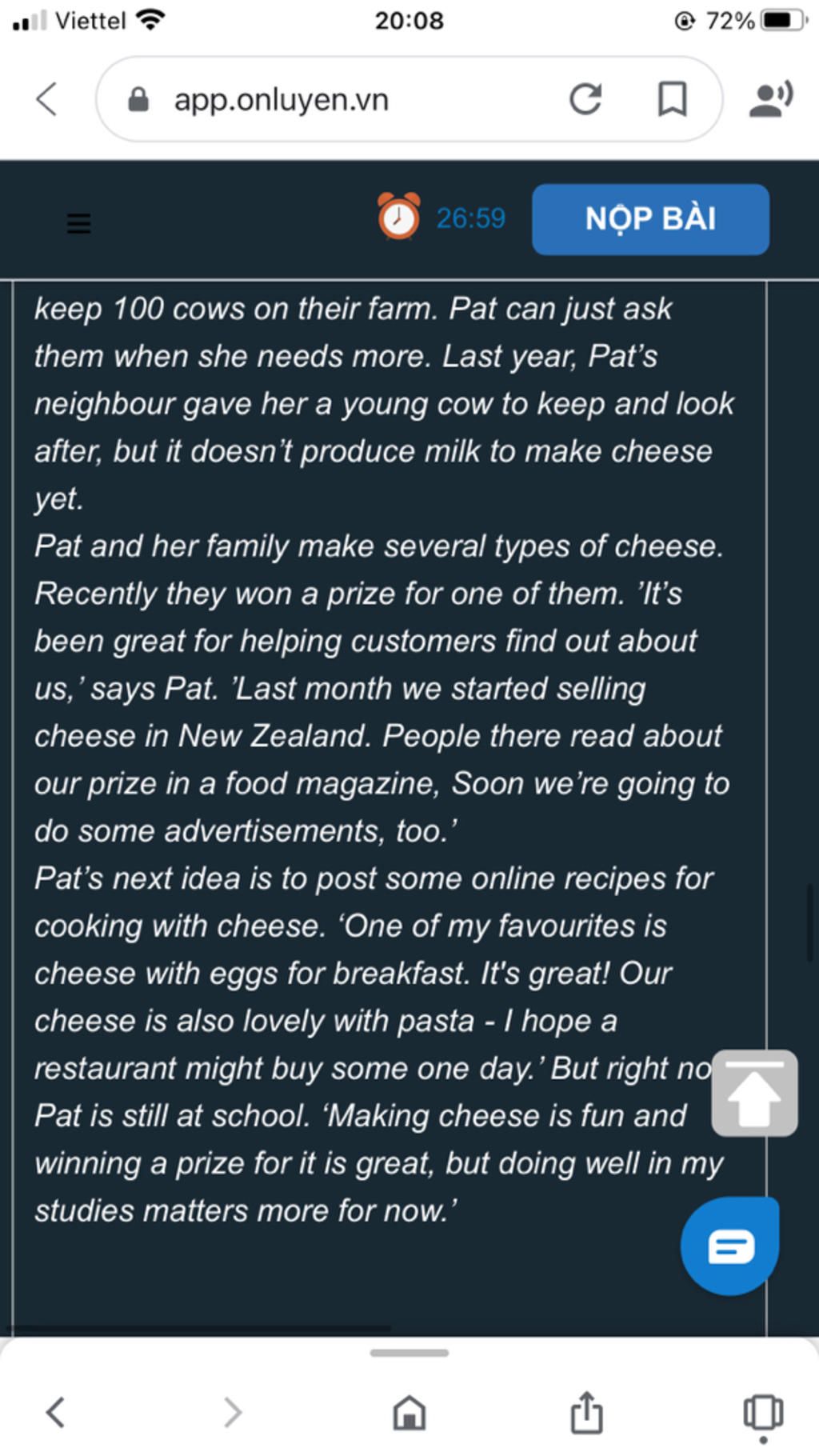Reload the current page

point(585,99)
